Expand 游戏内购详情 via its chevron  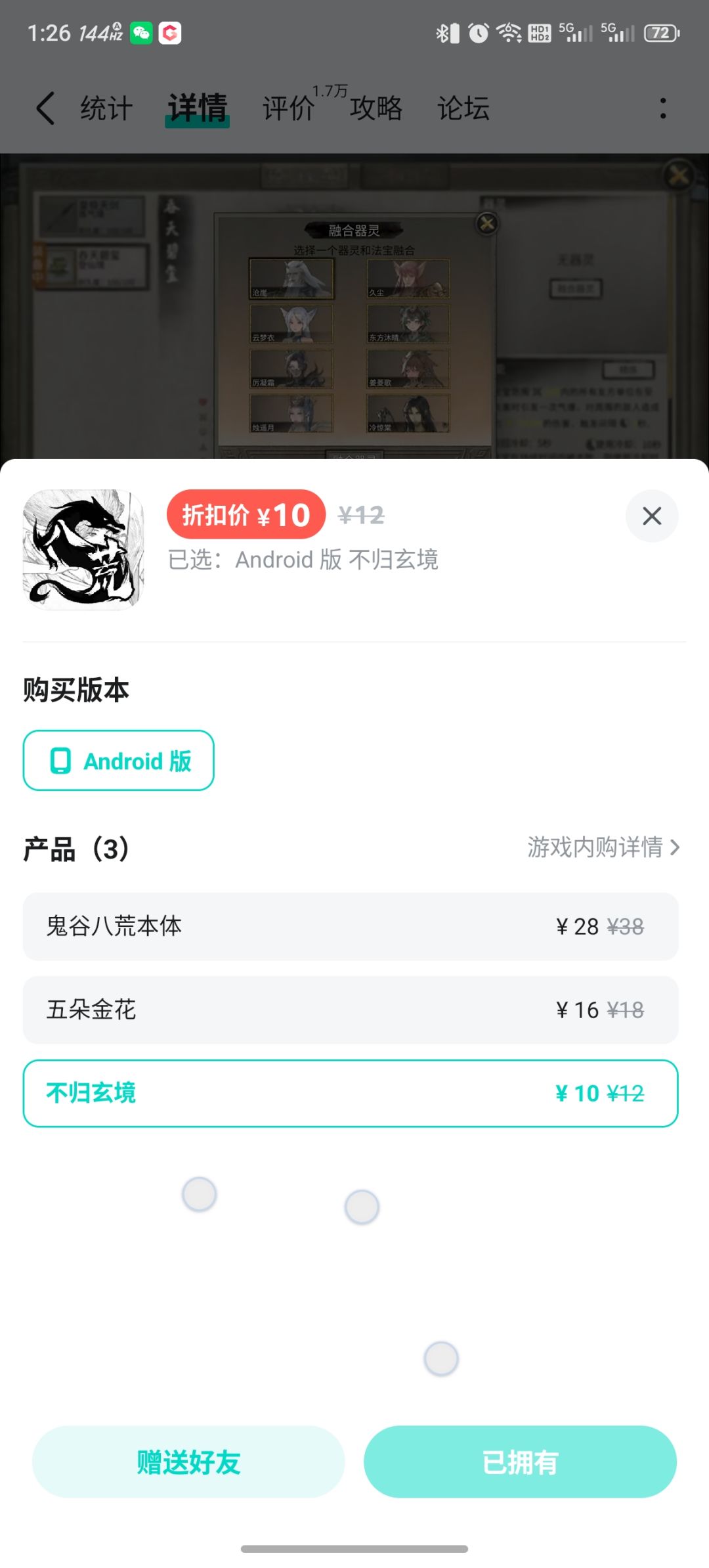674,848
